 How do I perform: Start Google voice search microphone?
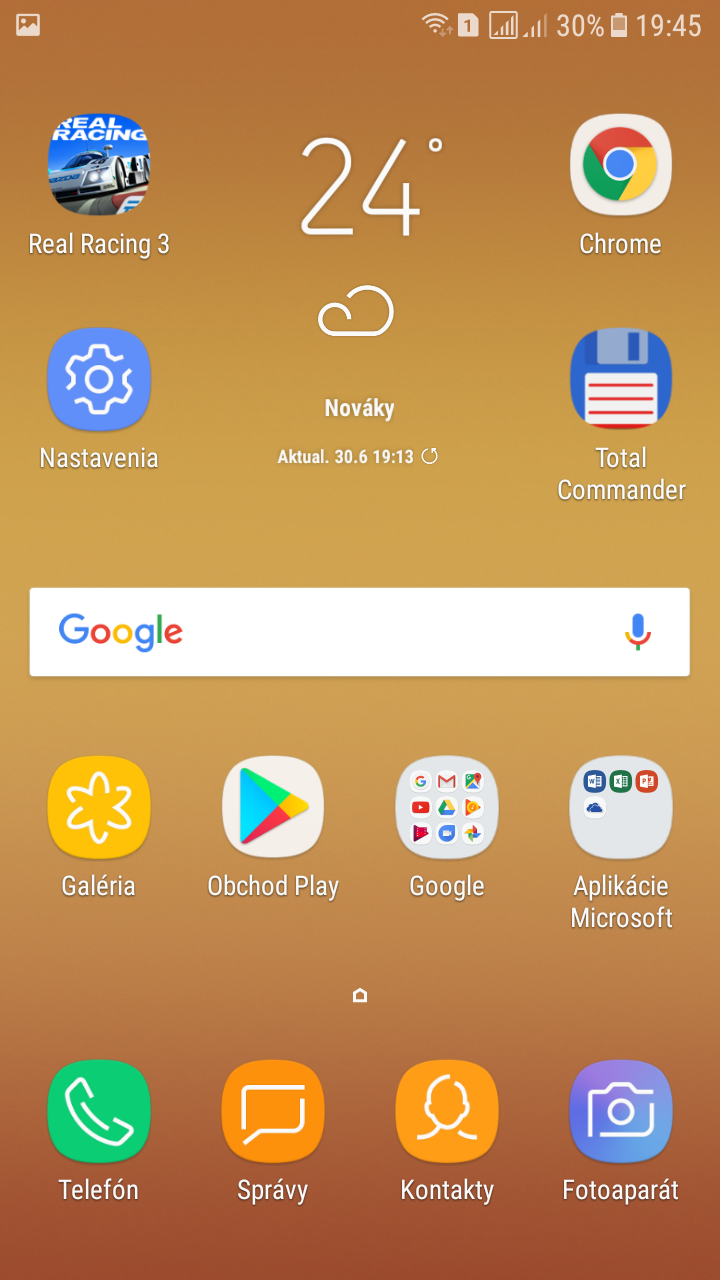click(638, 632)
